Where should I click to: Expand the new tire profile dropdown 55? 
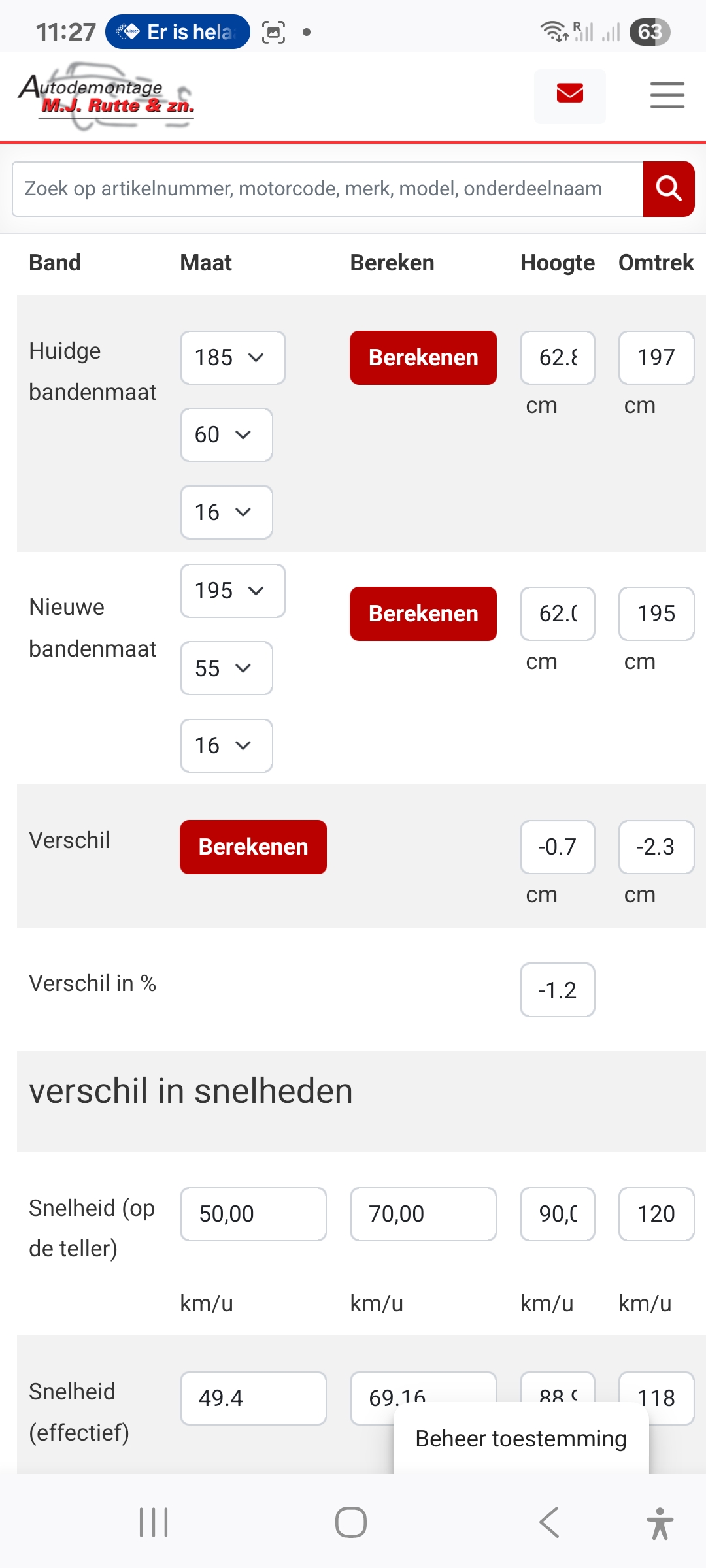point(226,668)
